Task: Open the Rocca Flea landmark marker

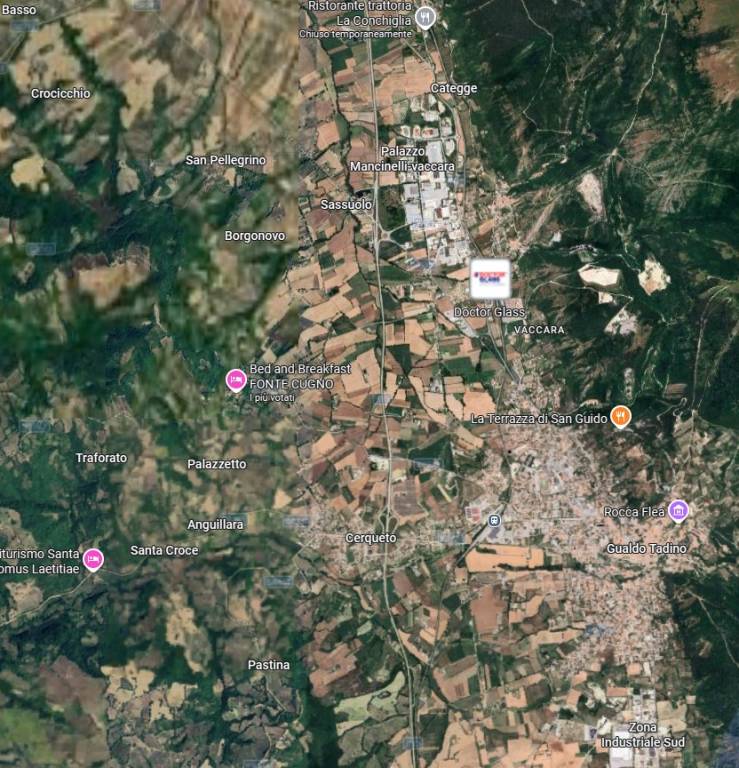Action: coord(679,511)
